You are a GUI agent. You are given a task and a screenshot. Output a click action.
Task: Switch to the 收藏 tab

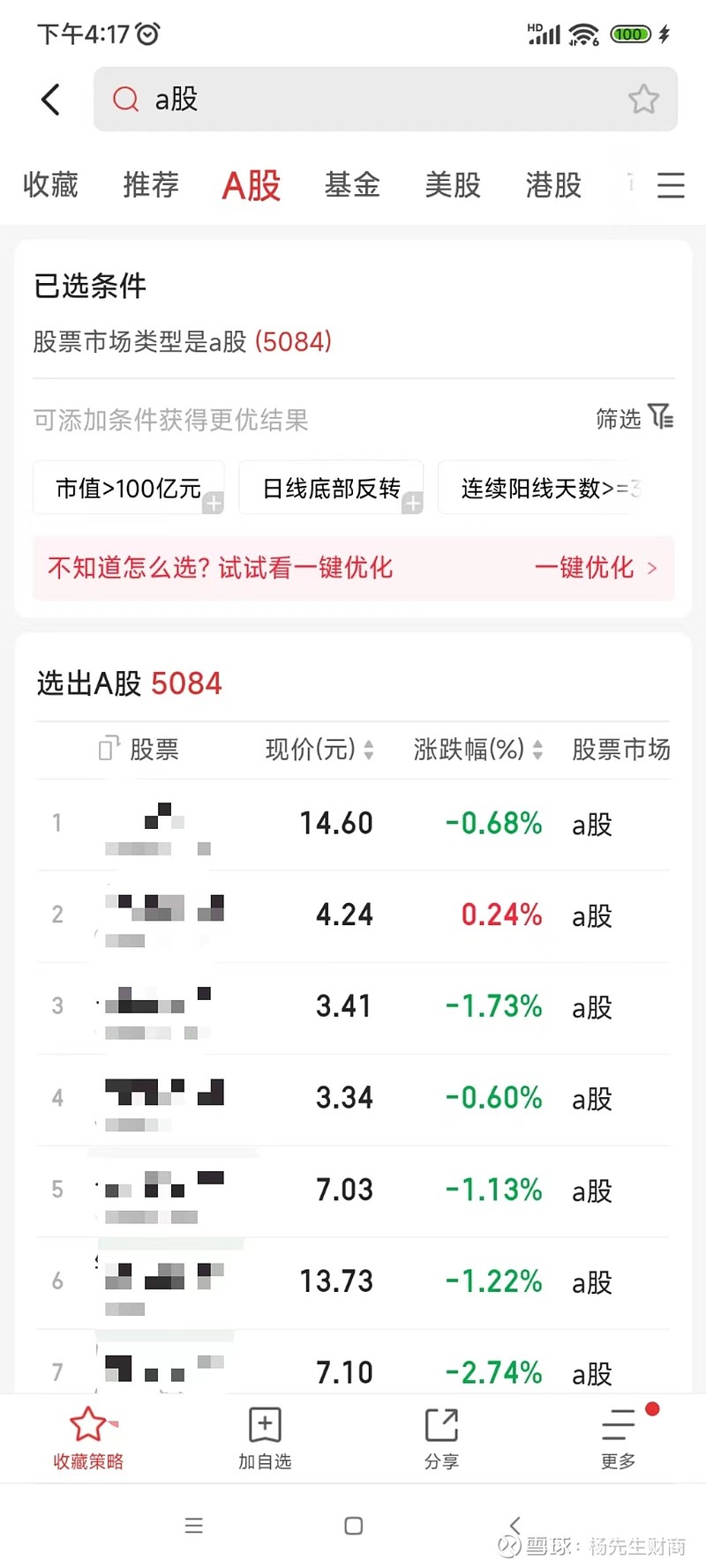(50, 185)
